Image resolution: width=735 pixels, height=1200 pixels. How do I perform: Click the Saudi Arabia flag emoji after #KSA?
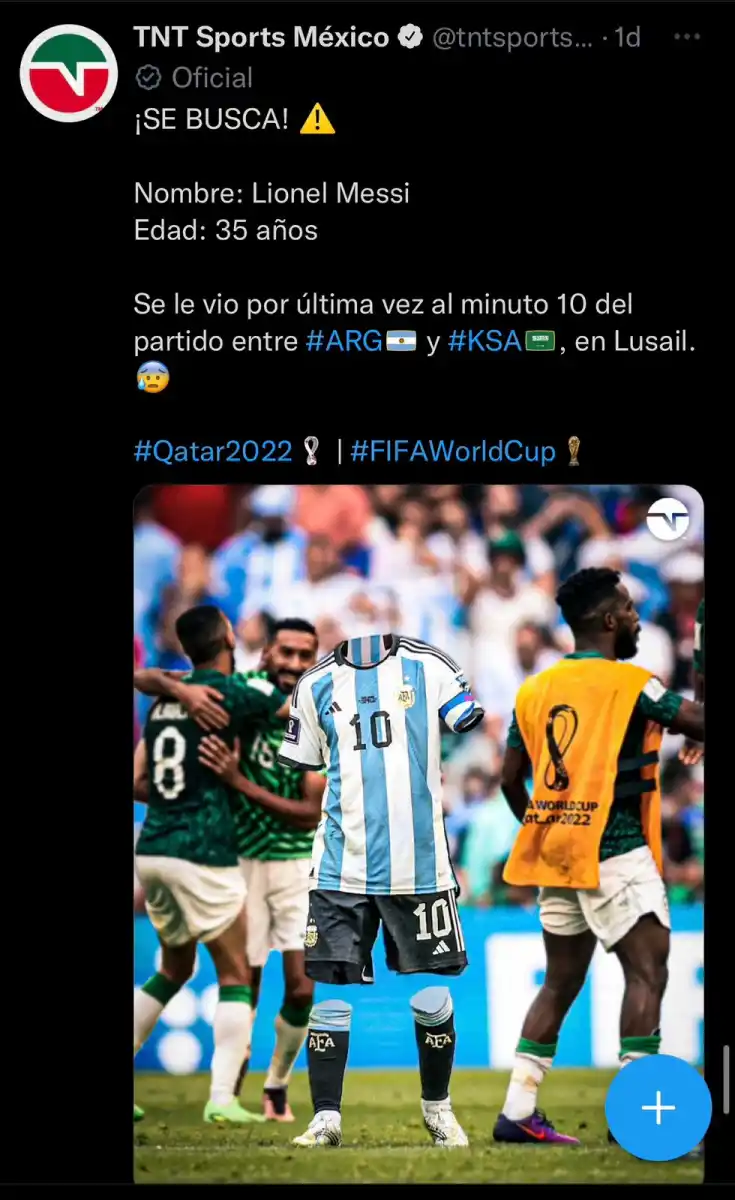540,339
